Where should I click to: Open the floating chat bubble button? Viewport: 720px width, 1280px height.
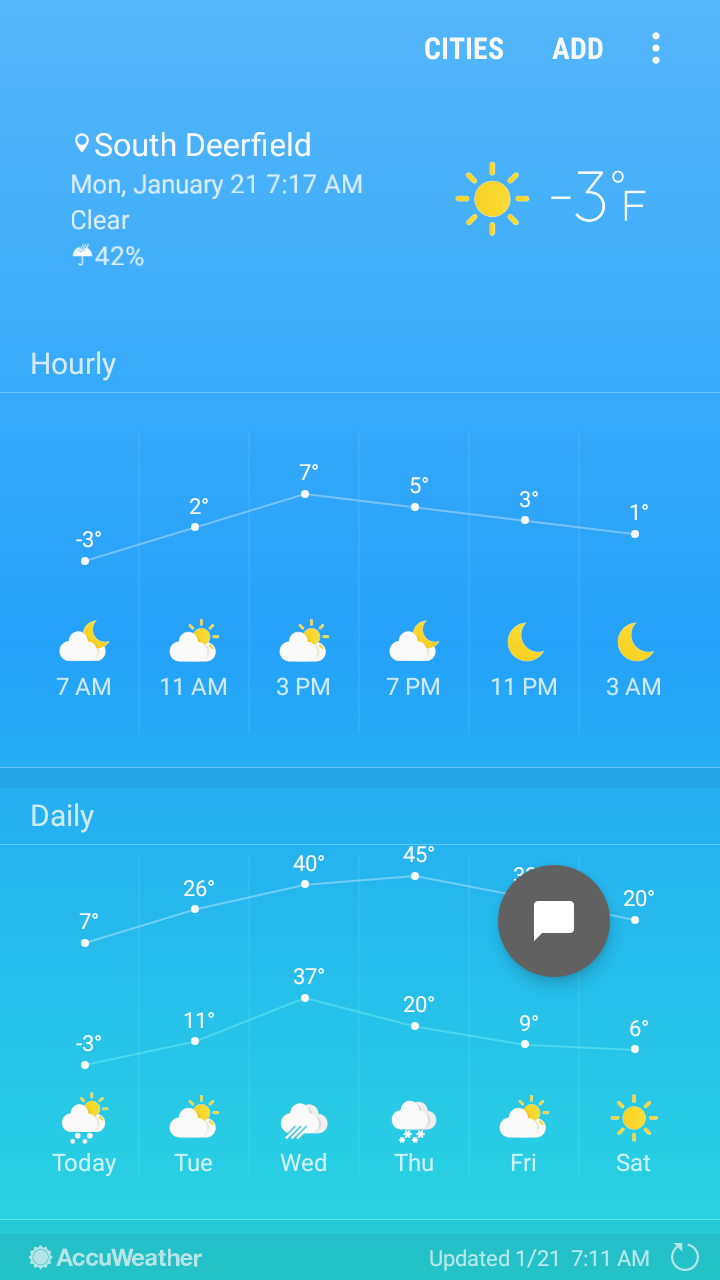click(554, 921)
